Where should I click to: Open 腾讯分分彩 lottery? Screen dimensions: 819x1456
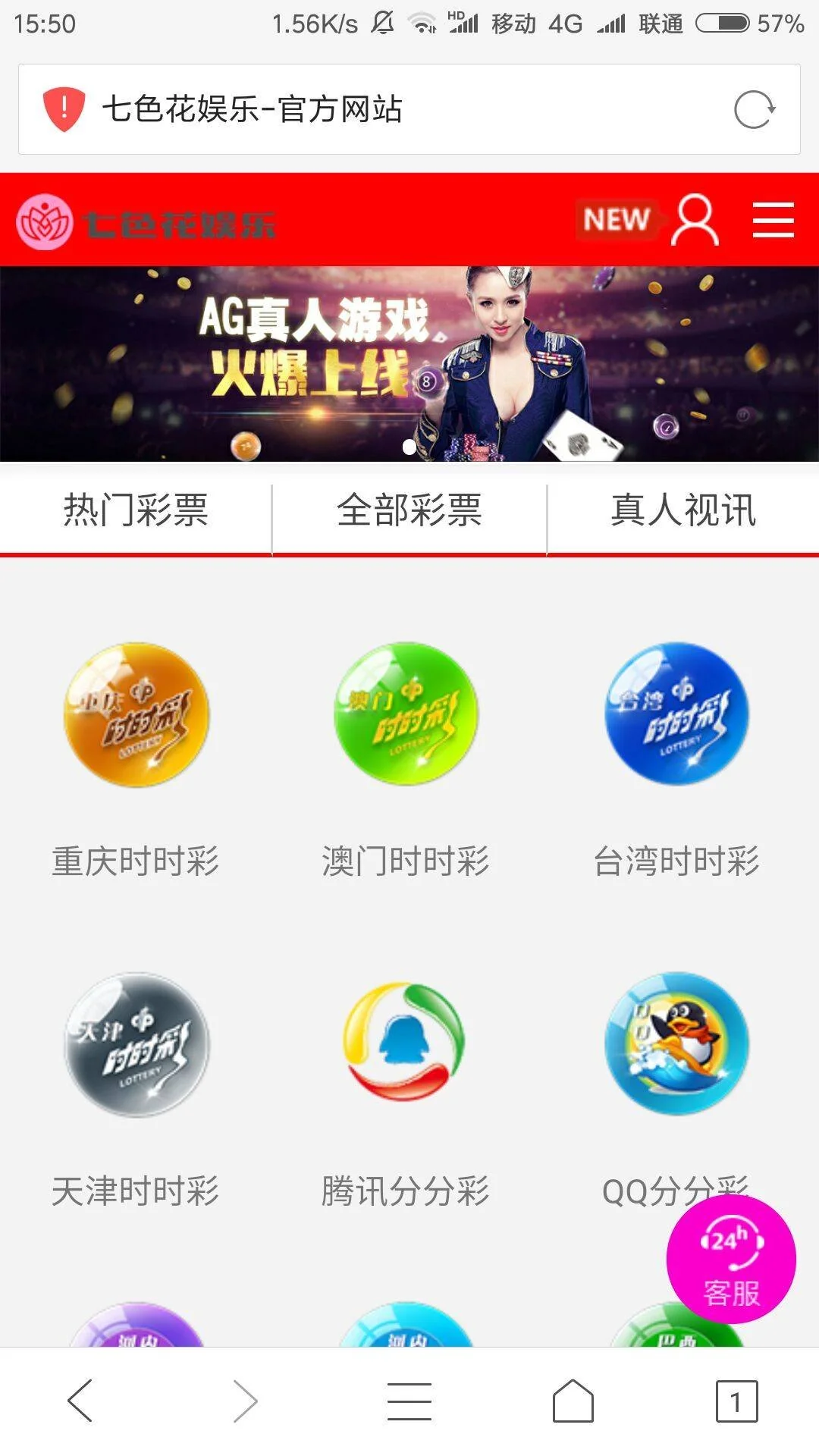pos(405,1042)
